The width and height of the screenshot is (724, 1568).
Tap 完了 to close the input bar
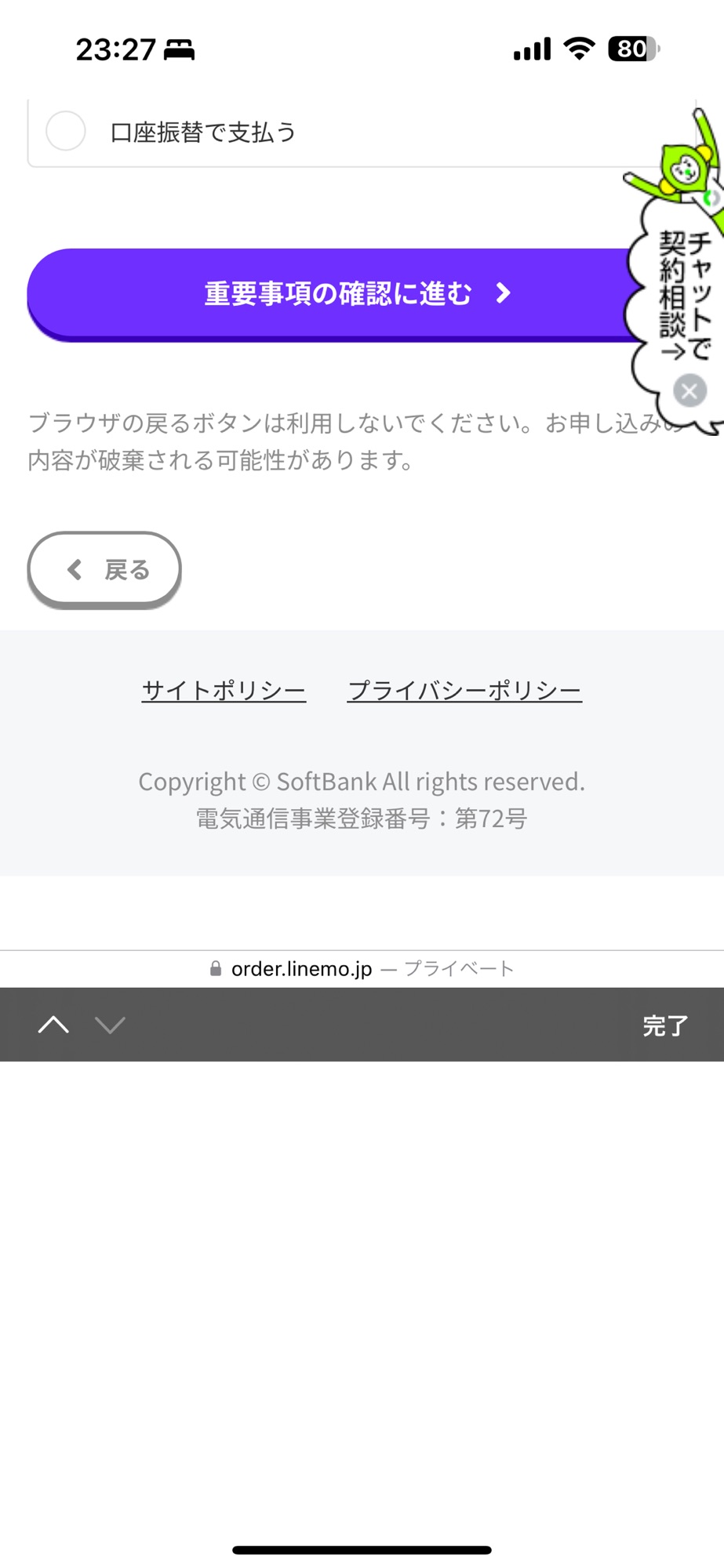click(x=664, y=1025)
